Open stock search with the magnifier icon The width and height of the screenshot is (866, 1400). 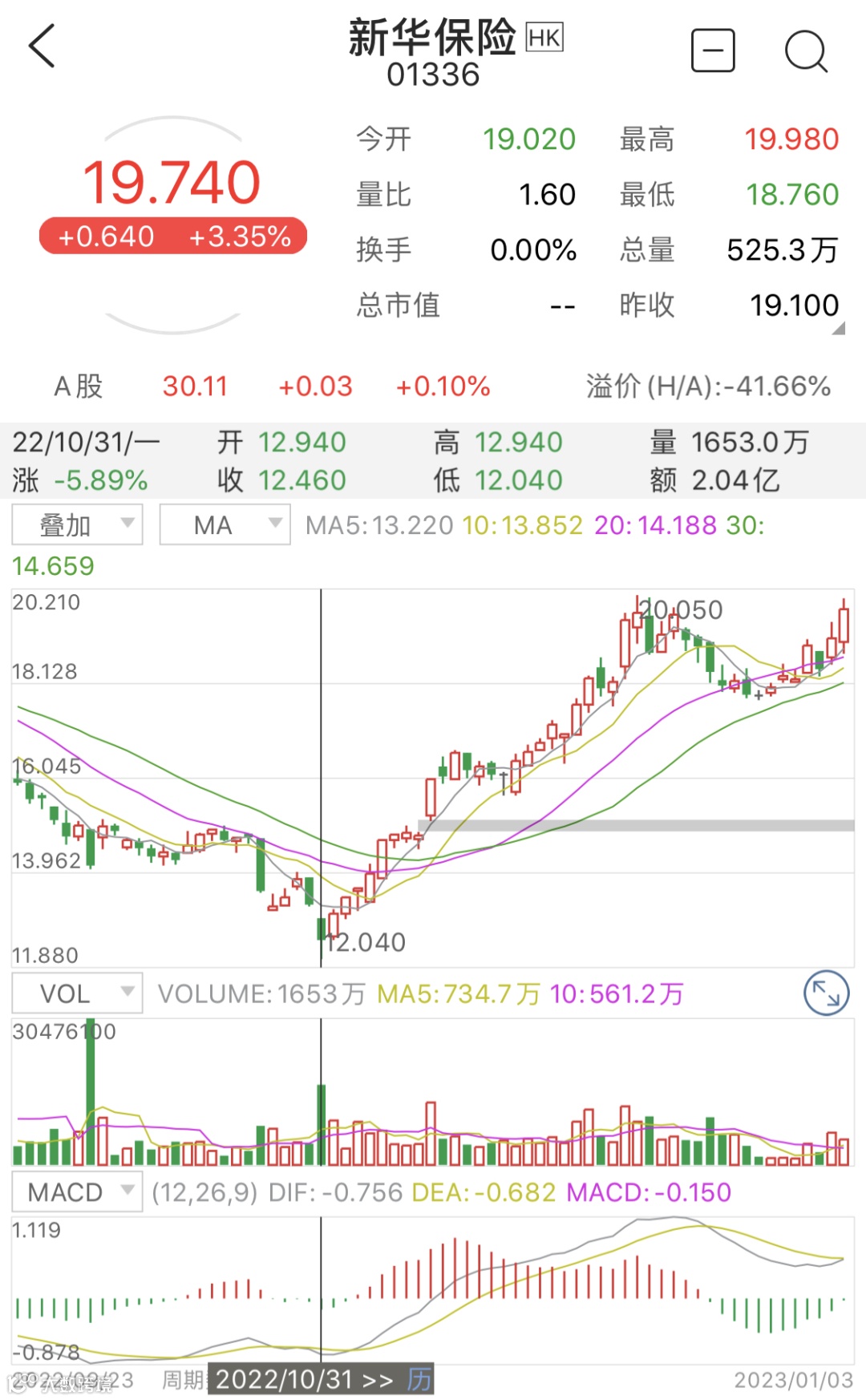point(805,51)
